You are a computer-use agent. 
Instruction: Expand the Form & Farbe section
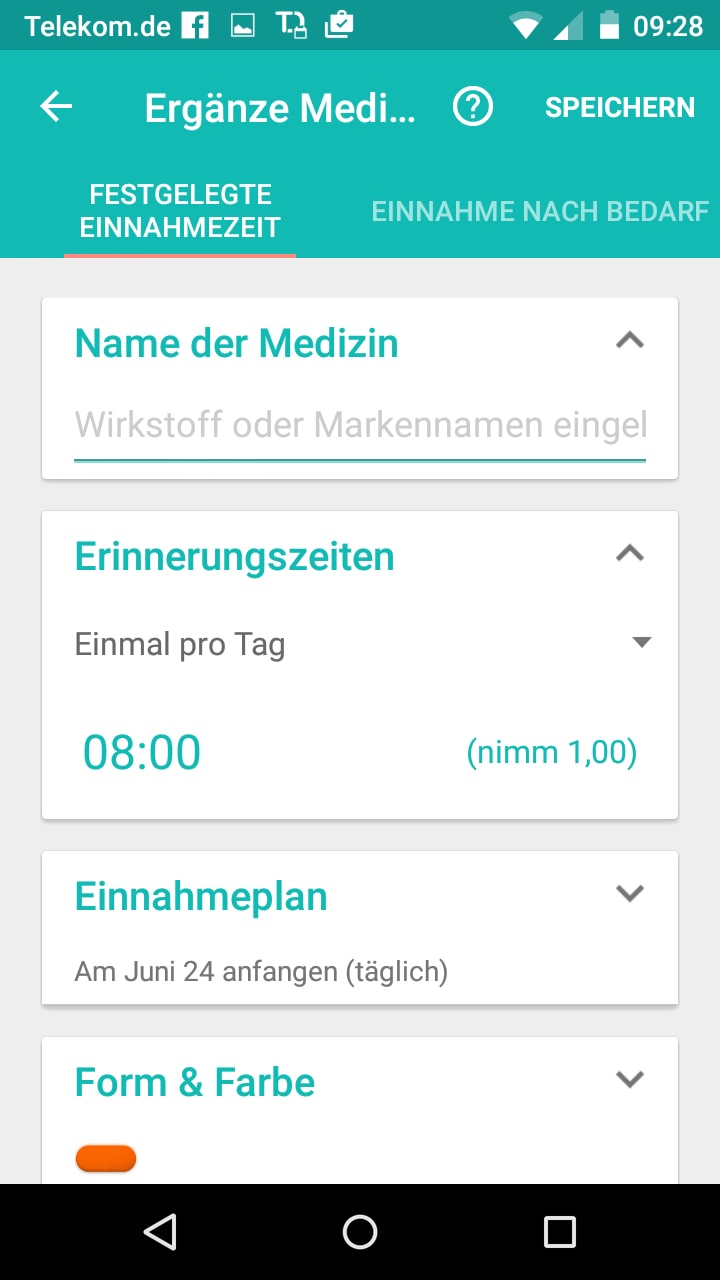click(630, 1079)
